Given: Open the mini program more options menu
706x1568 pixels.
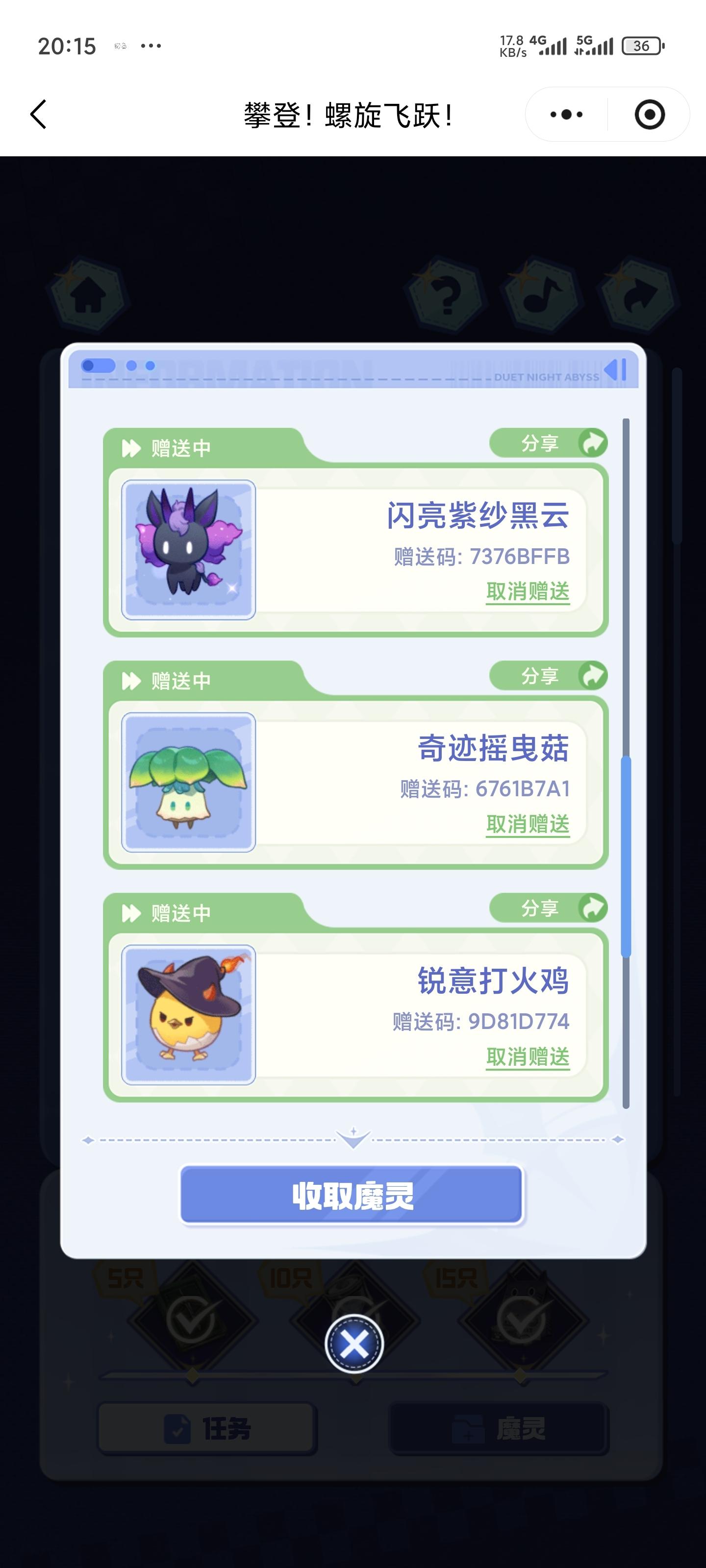Looking at the screenshot, I should [x=566, y=115].
